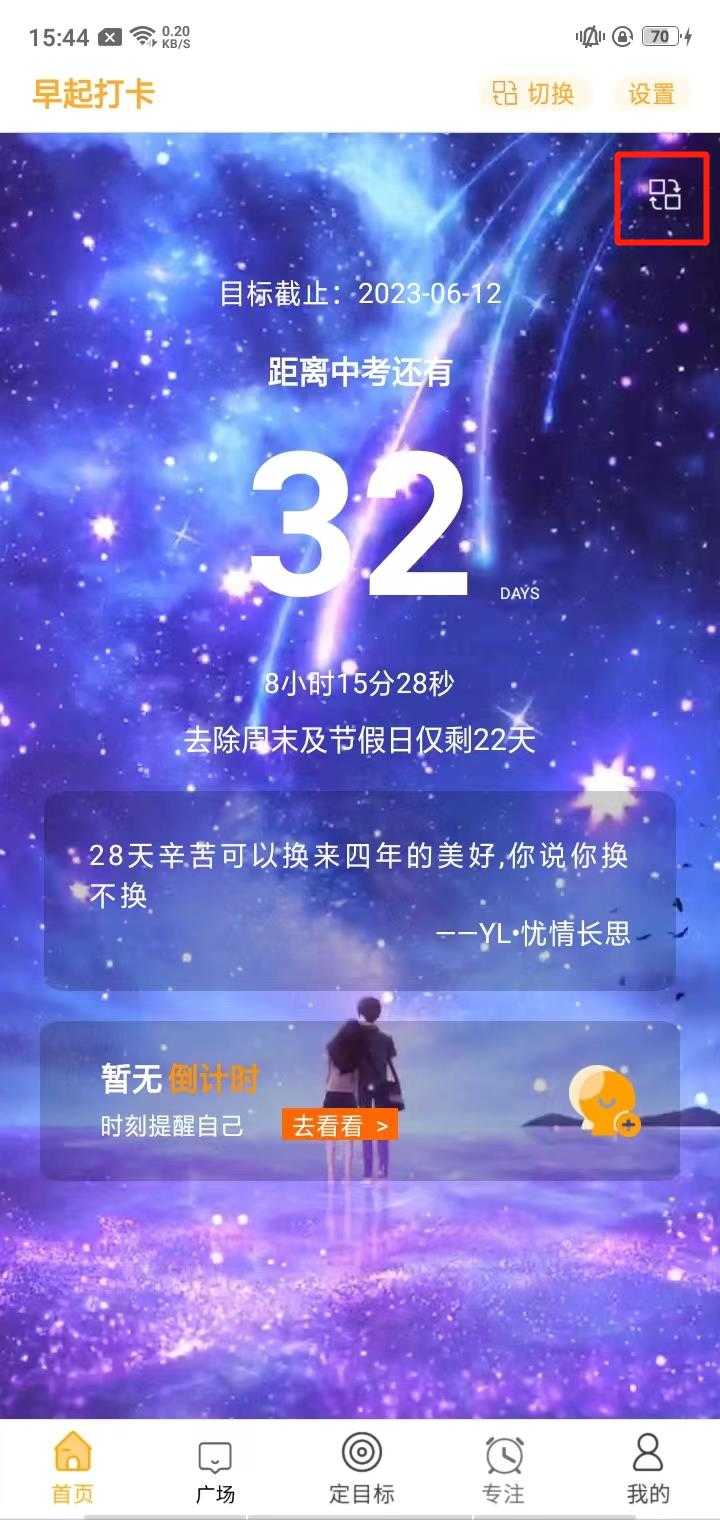The width and height of the screenshot is (720, 1520).
Task: Tap the 切换 button in top bar
Action: 536,94
